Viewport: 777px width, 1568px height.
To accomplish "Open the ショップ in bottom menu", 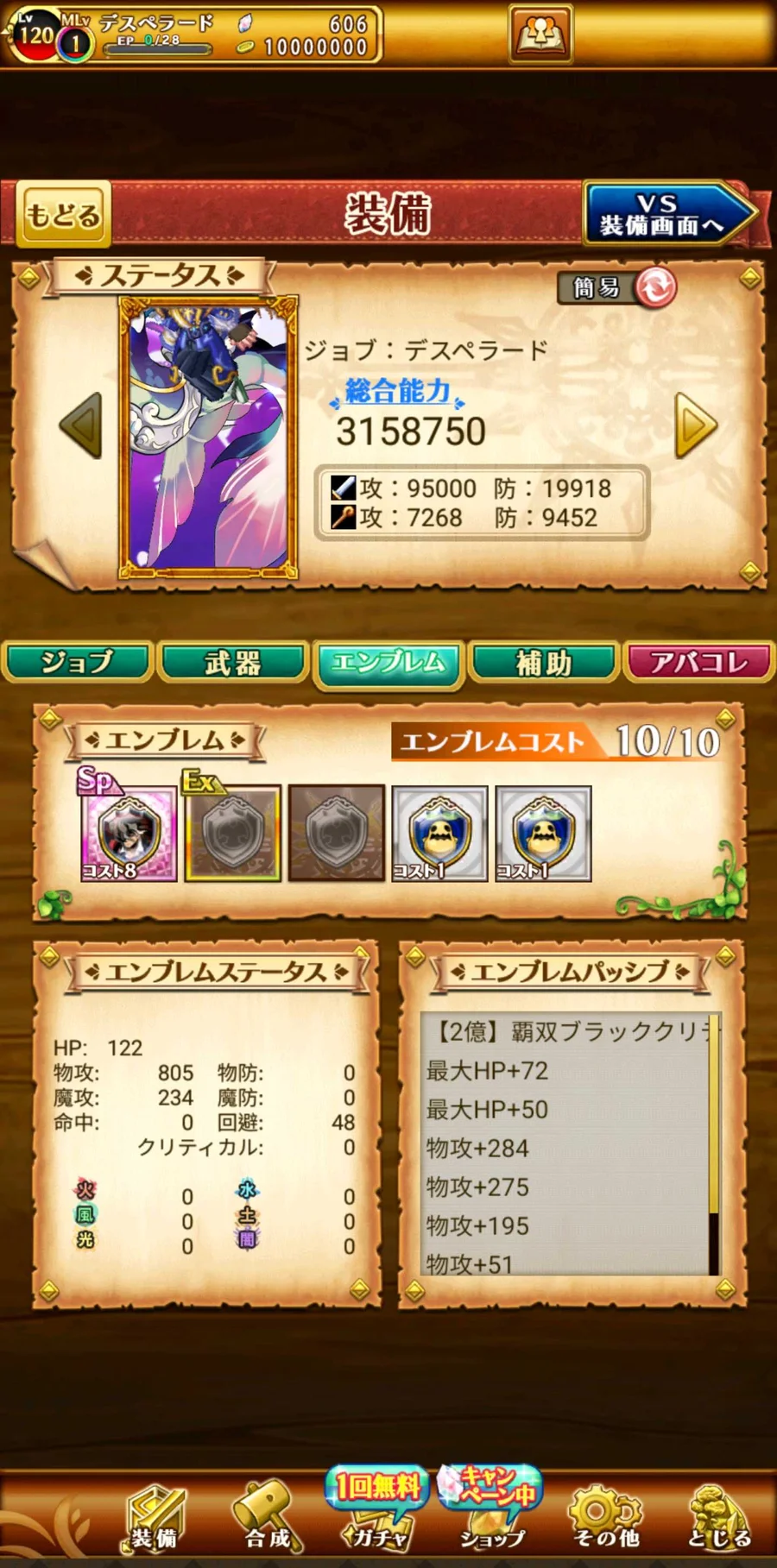I will coord(491,1510).
